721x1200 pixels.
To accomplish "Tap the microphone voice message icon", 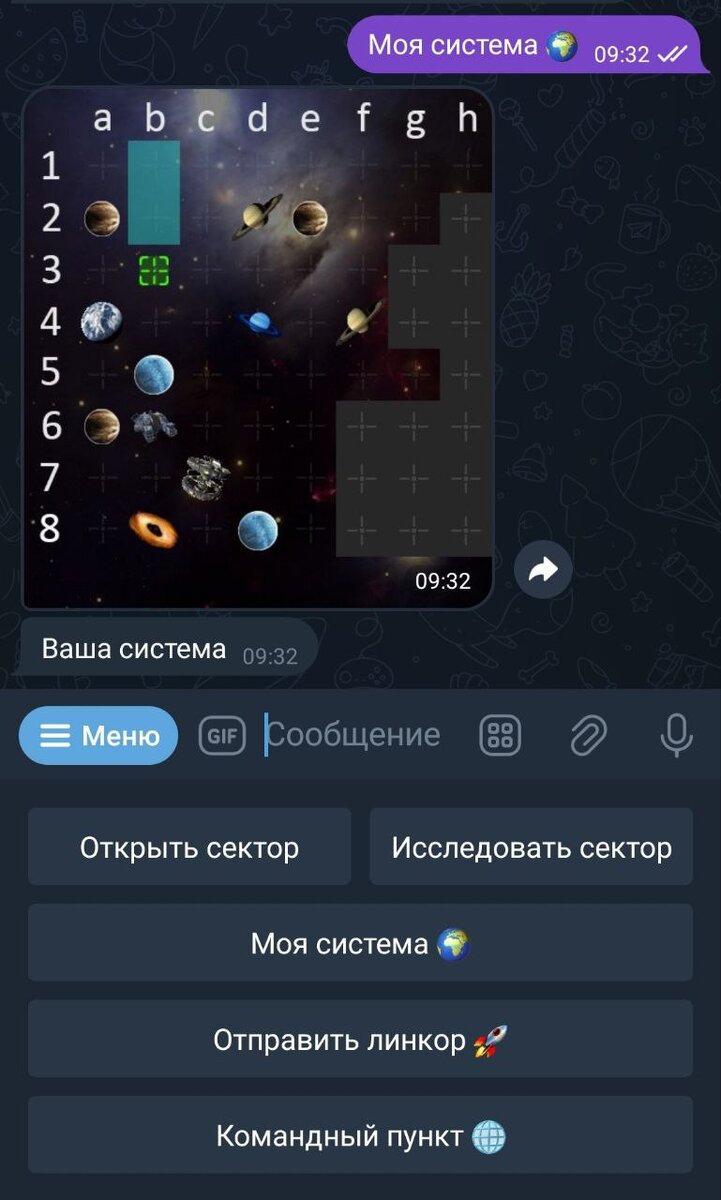I will [x=676, y=735].
